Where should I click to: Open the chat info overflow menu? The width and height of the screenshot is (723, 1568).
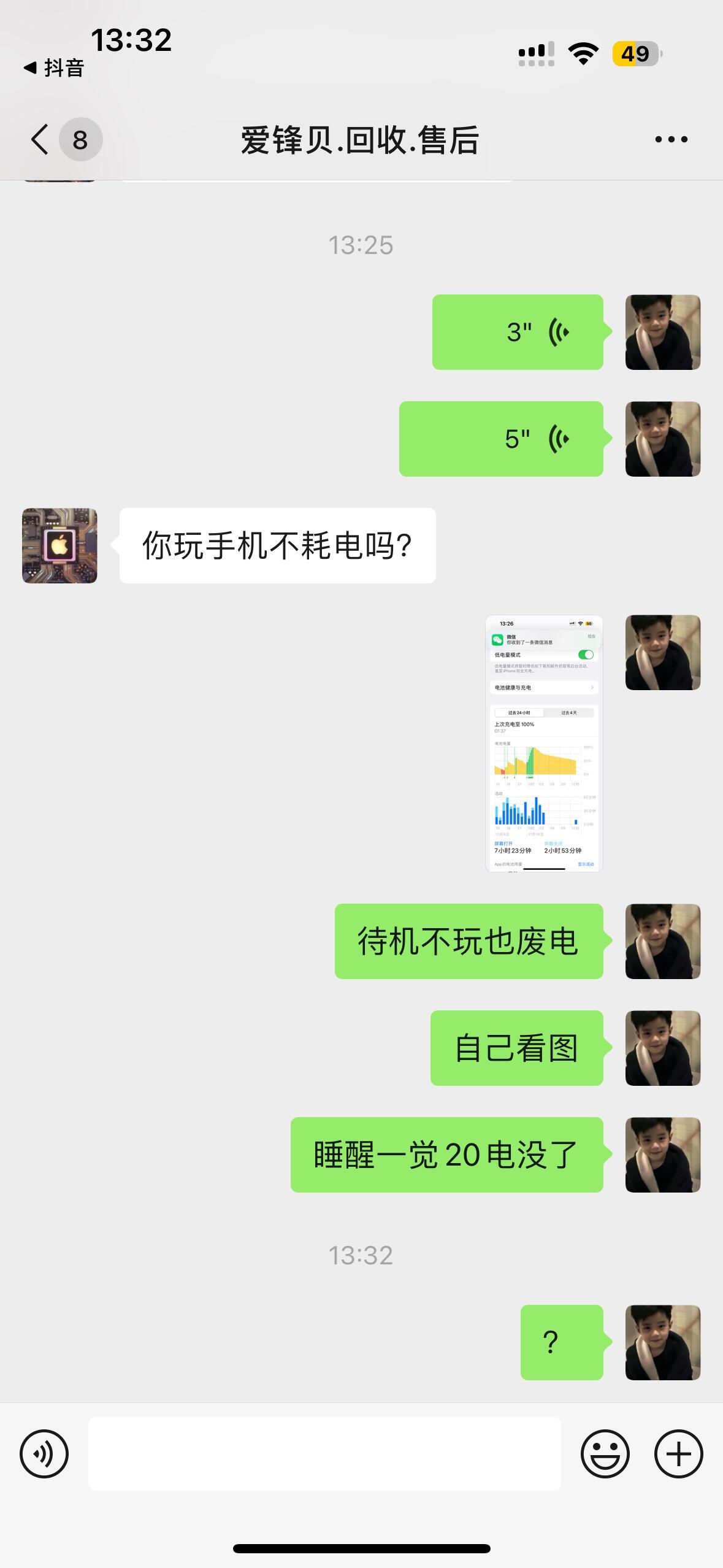(671, 140)
